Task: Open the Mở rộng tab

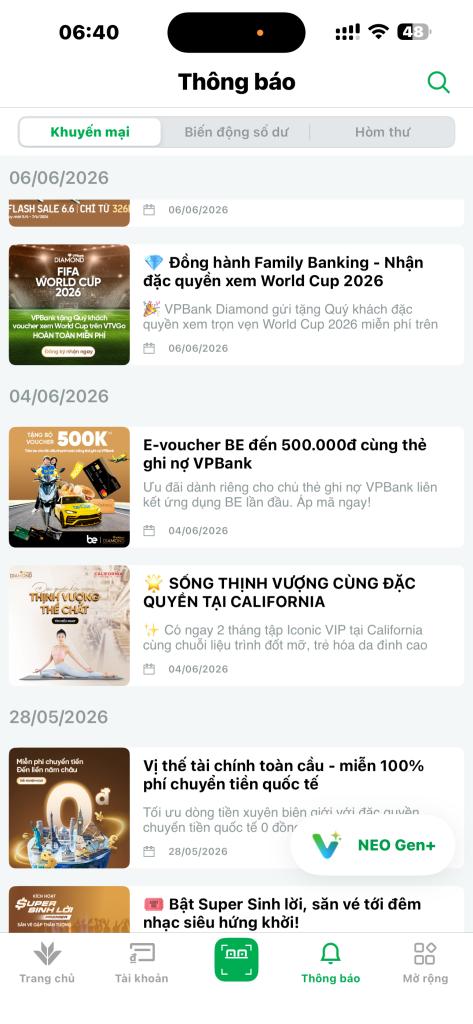Action: coord(425,963)
